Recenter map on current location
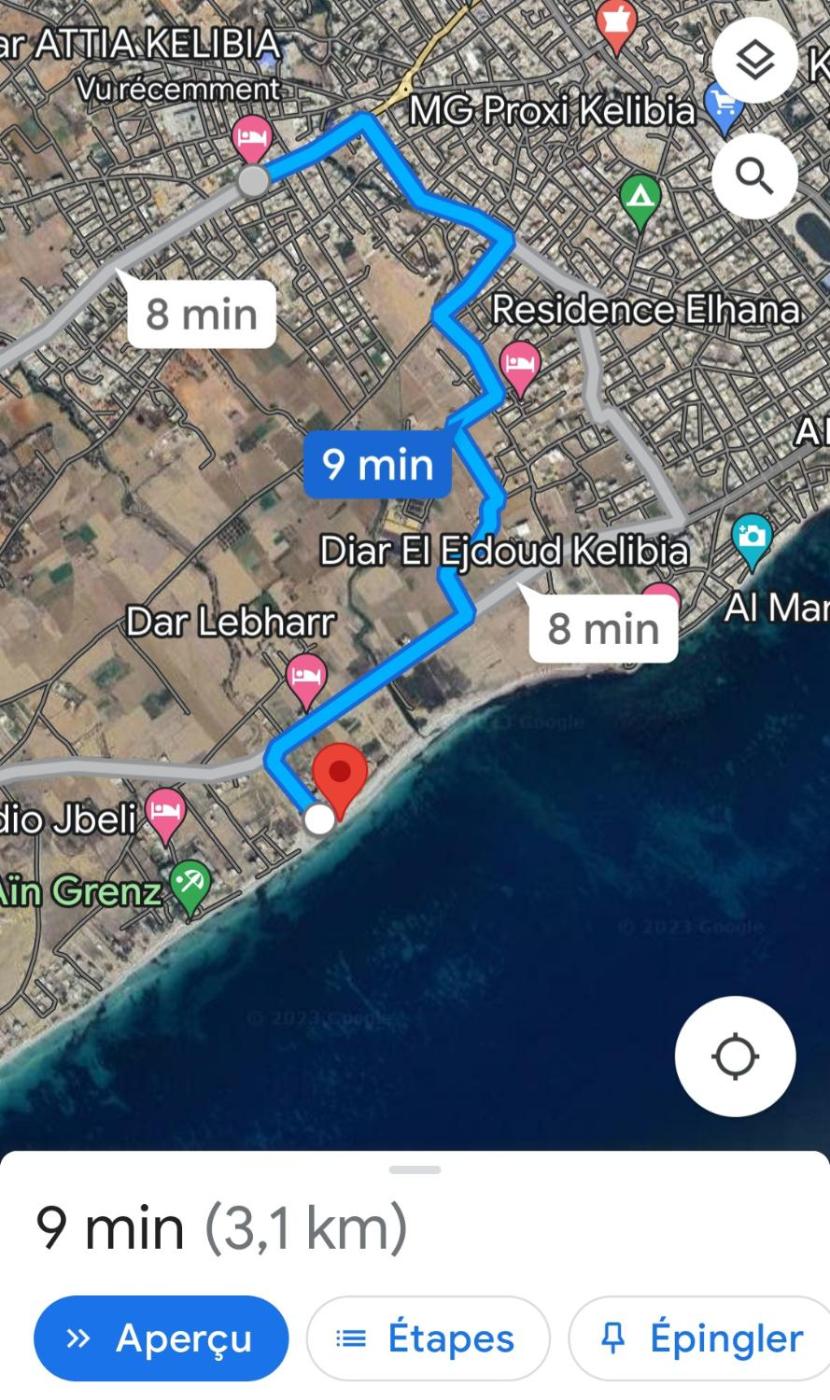Image resolution: width=830 pixels, height=1400 pixels. click(735, 1056)
